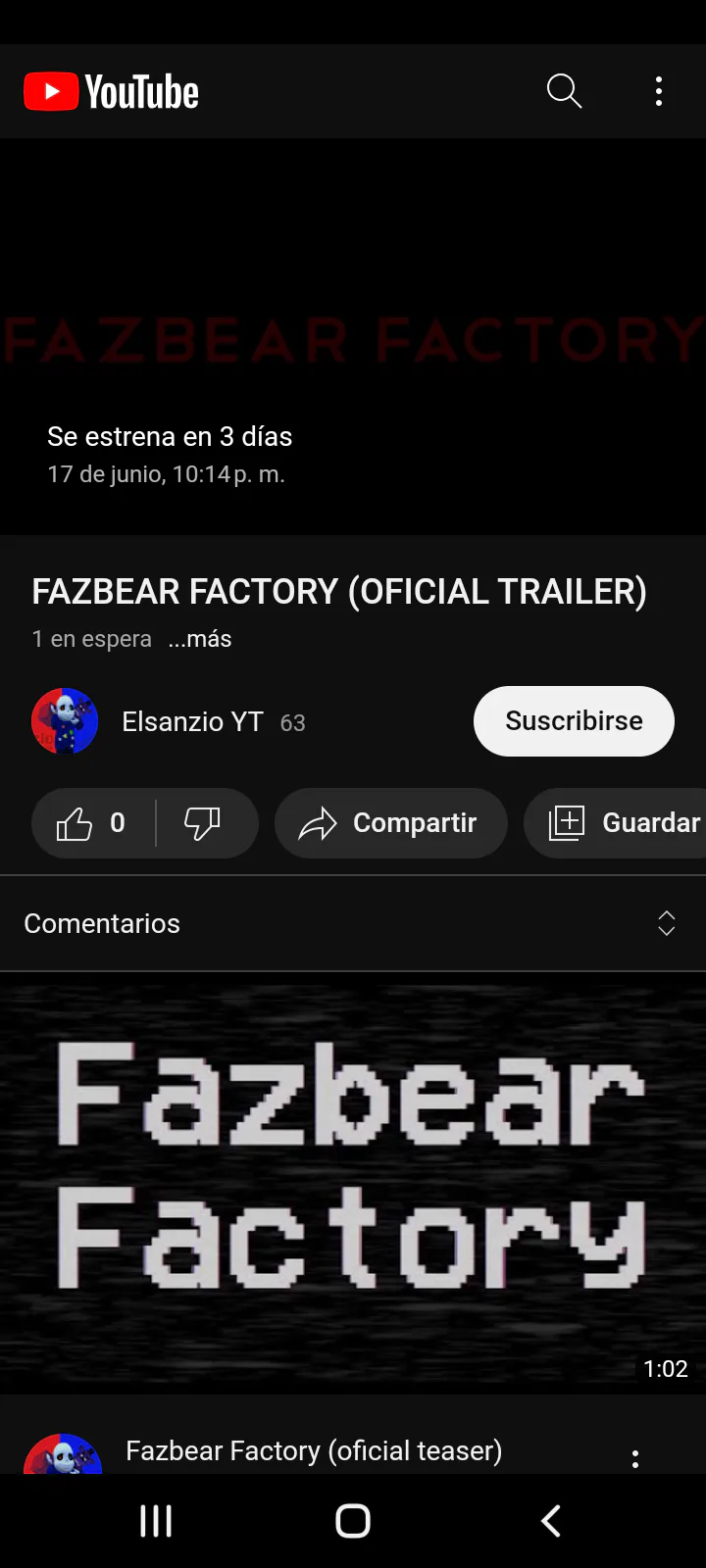
Task: Open YouTube search
Action: click(564, 91)
